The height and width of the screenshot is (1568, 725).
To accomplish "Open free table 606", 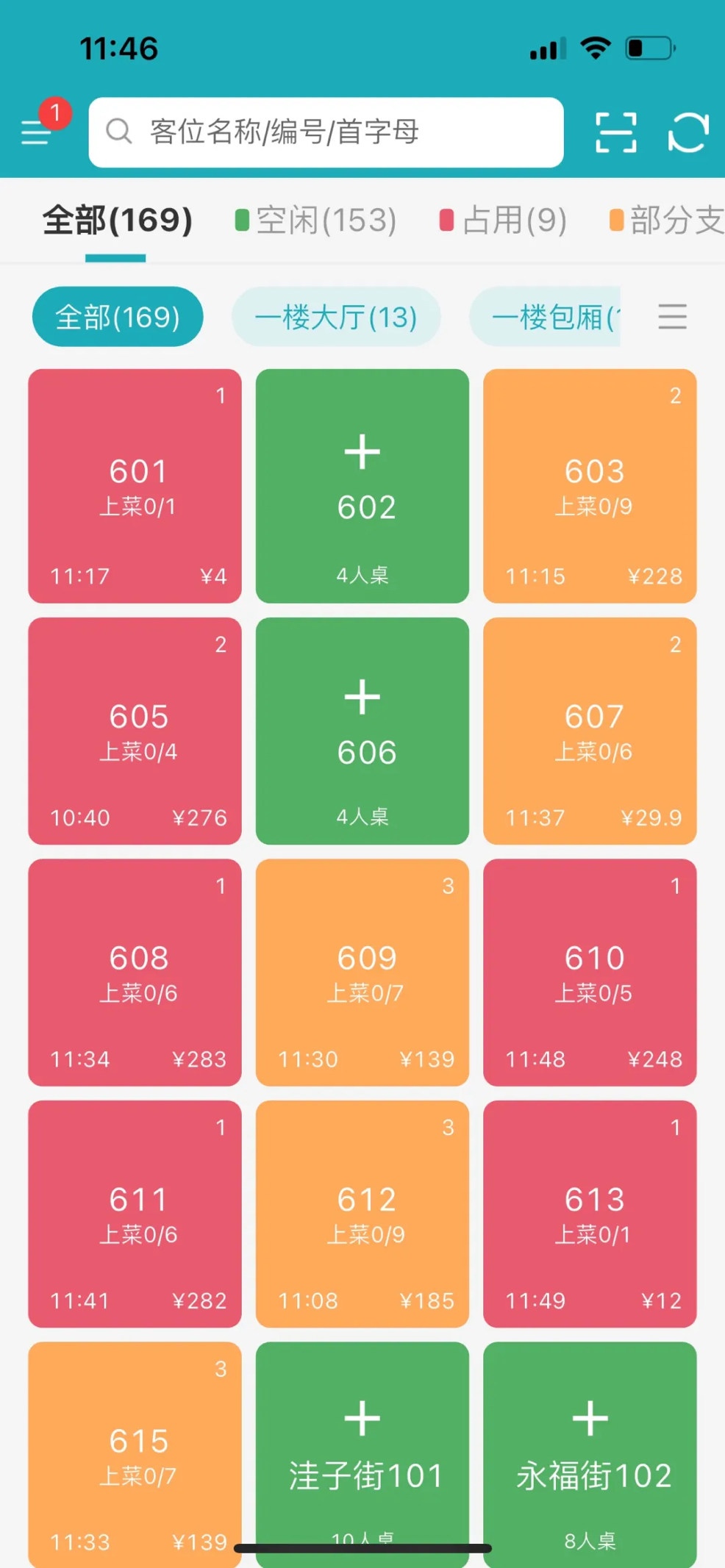I will click(362, 731).
